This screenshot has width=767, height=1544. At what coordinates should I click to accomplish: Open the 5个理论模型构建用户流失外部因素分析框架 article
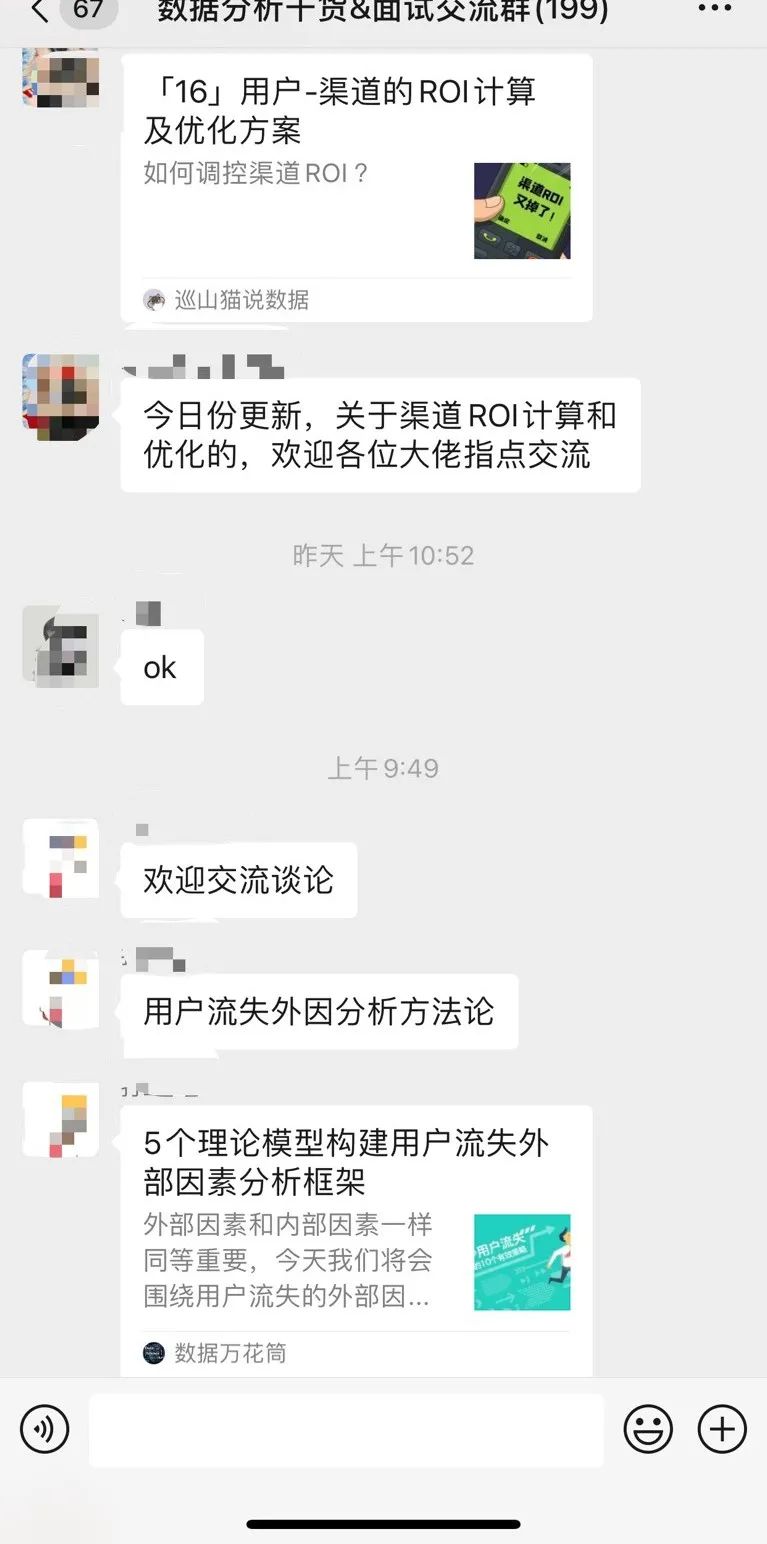[x=356, y=1238]
